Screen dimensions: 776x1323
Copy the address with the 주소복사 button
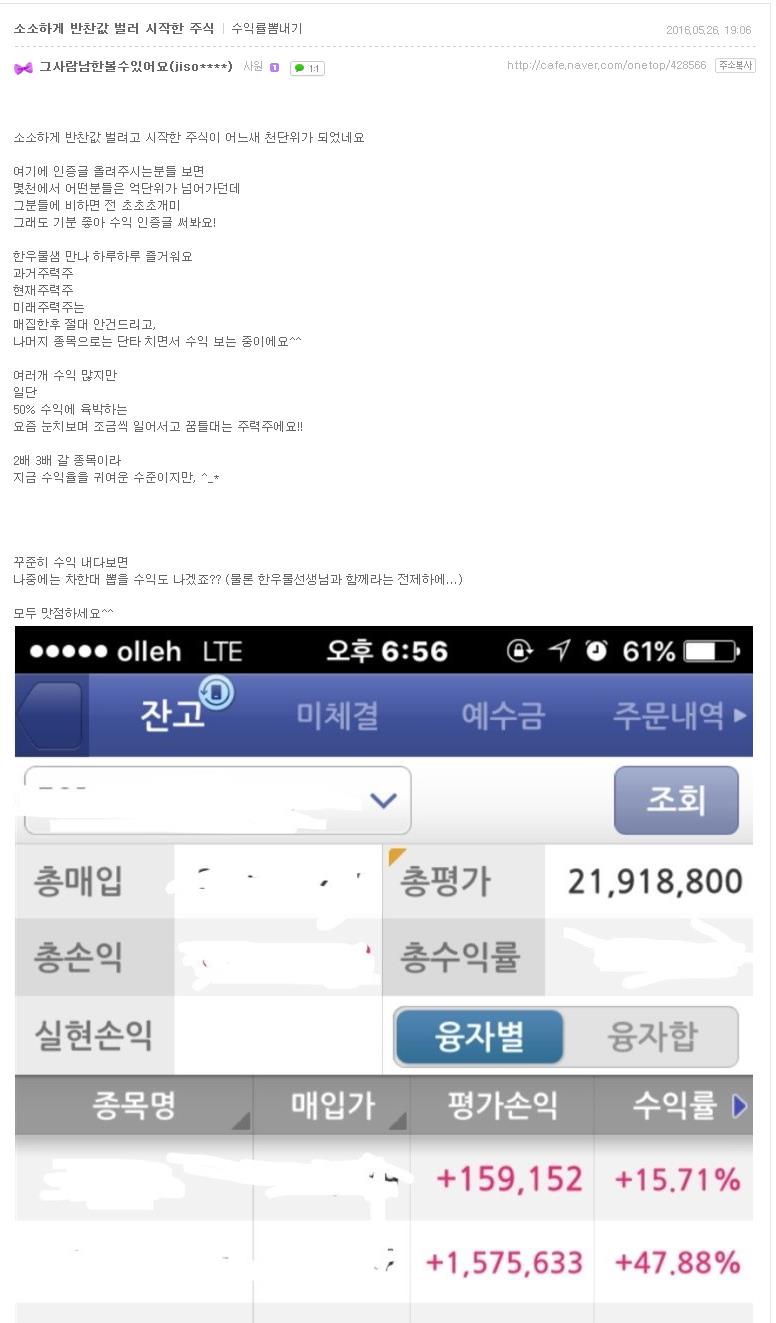click(735, 66)
